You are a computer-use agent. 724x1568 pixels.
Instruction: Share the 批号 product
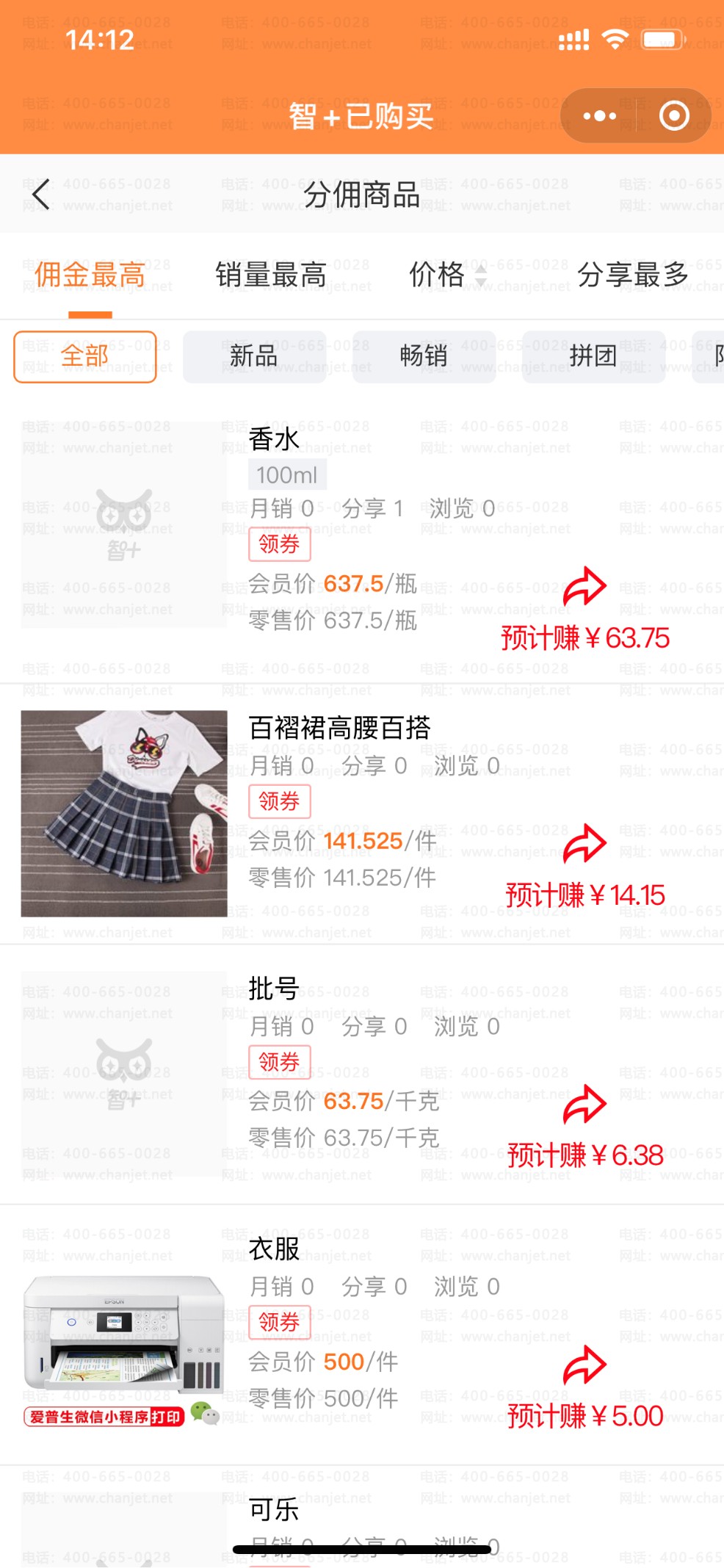click(584, 1104)
